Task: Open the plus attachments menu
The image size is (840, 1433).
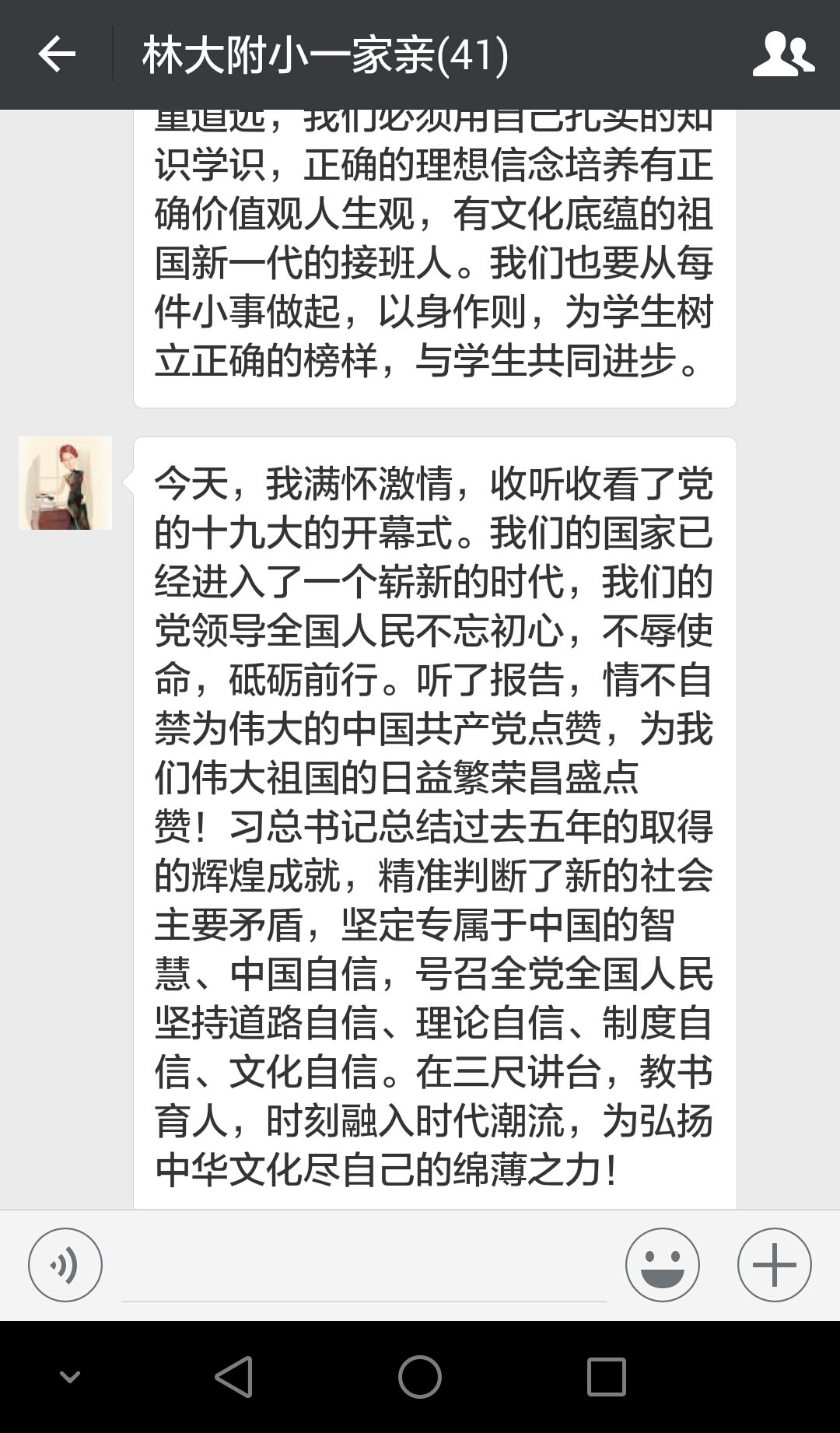Action: [x=774, y=1264]
